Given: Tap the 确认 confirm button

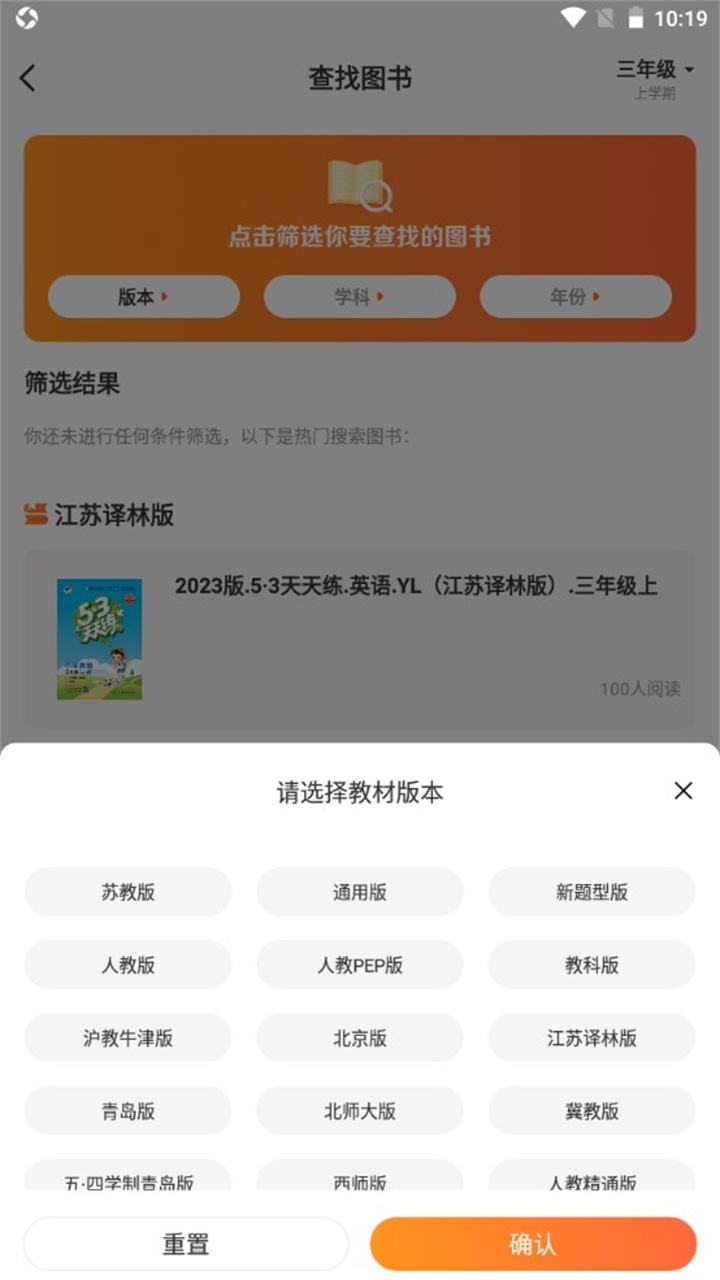Looking at the screenshot, I should click(533, 1243).
